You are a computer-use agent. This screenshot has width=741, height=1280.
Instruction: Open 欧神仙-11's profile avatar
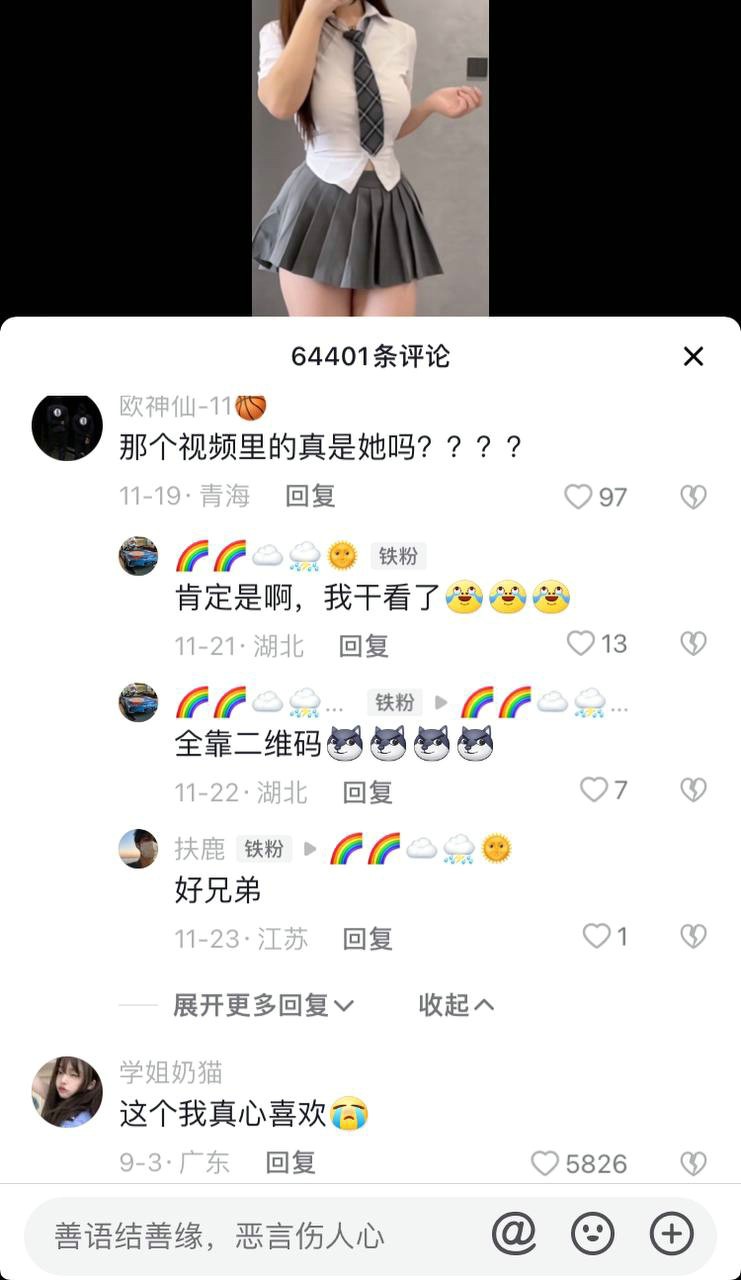tap(67, 427)
